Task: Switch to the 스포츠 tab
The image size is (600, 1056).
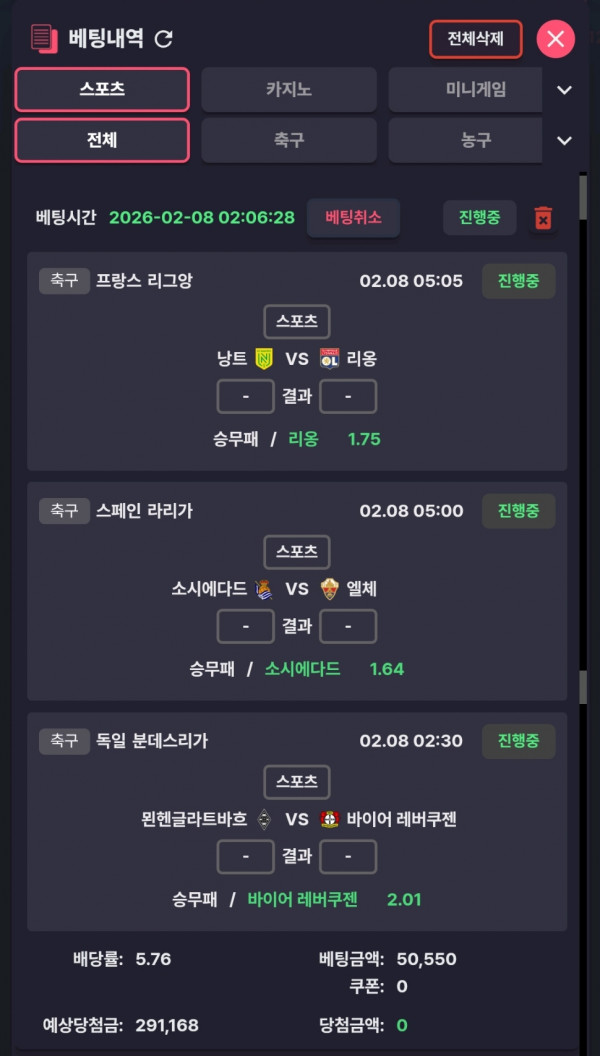Action: [102, 89]
